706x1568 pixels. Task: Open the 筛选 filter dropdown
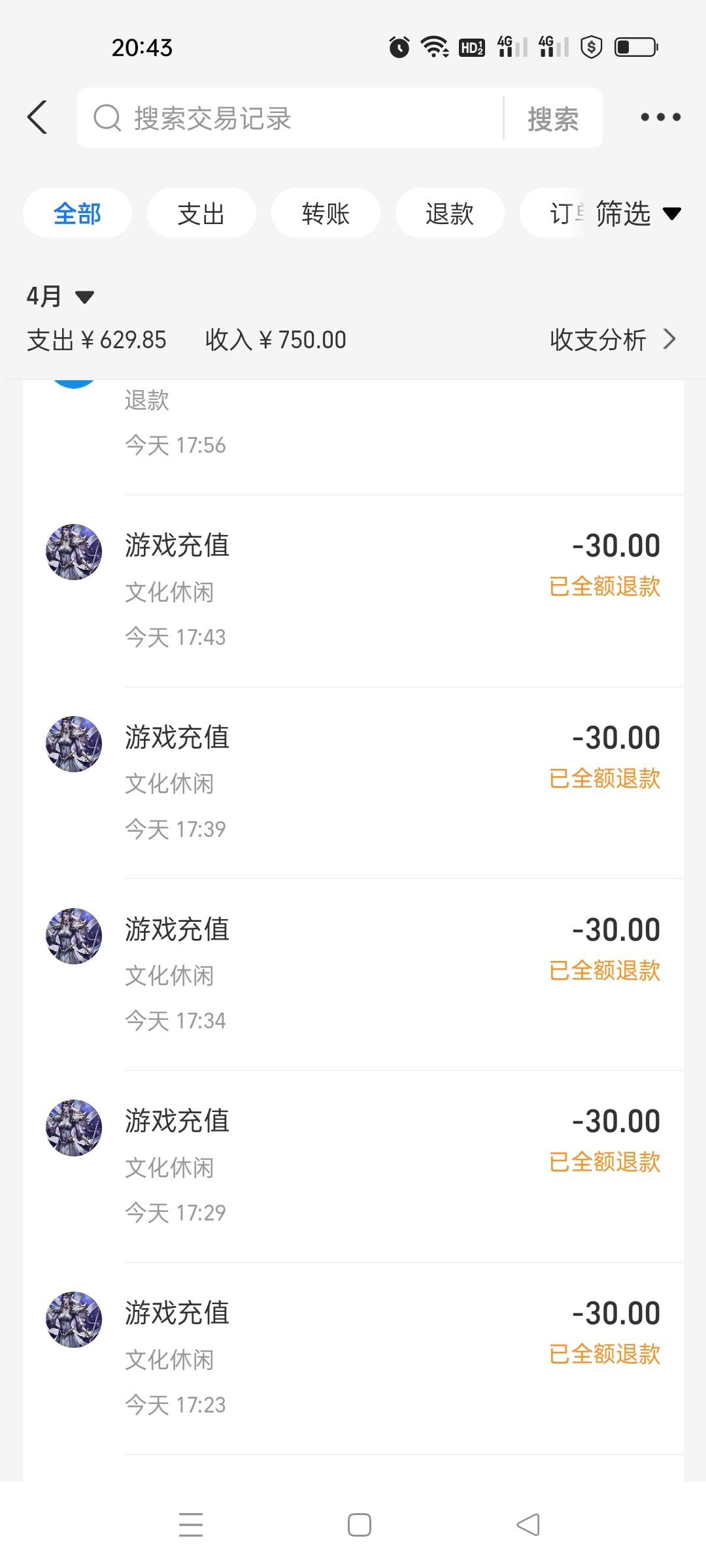(638, 214)
